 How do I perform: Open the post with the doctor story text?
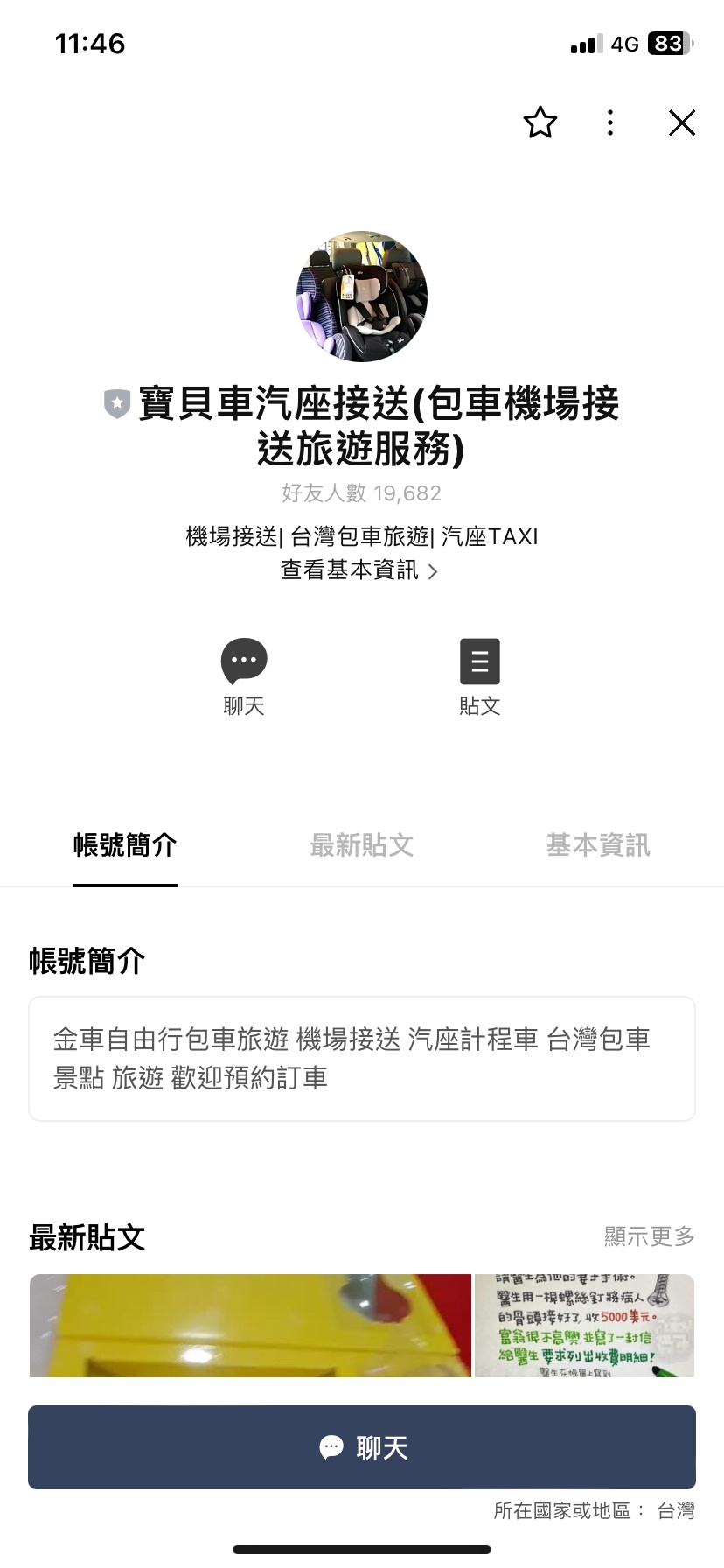[584, 1325]
